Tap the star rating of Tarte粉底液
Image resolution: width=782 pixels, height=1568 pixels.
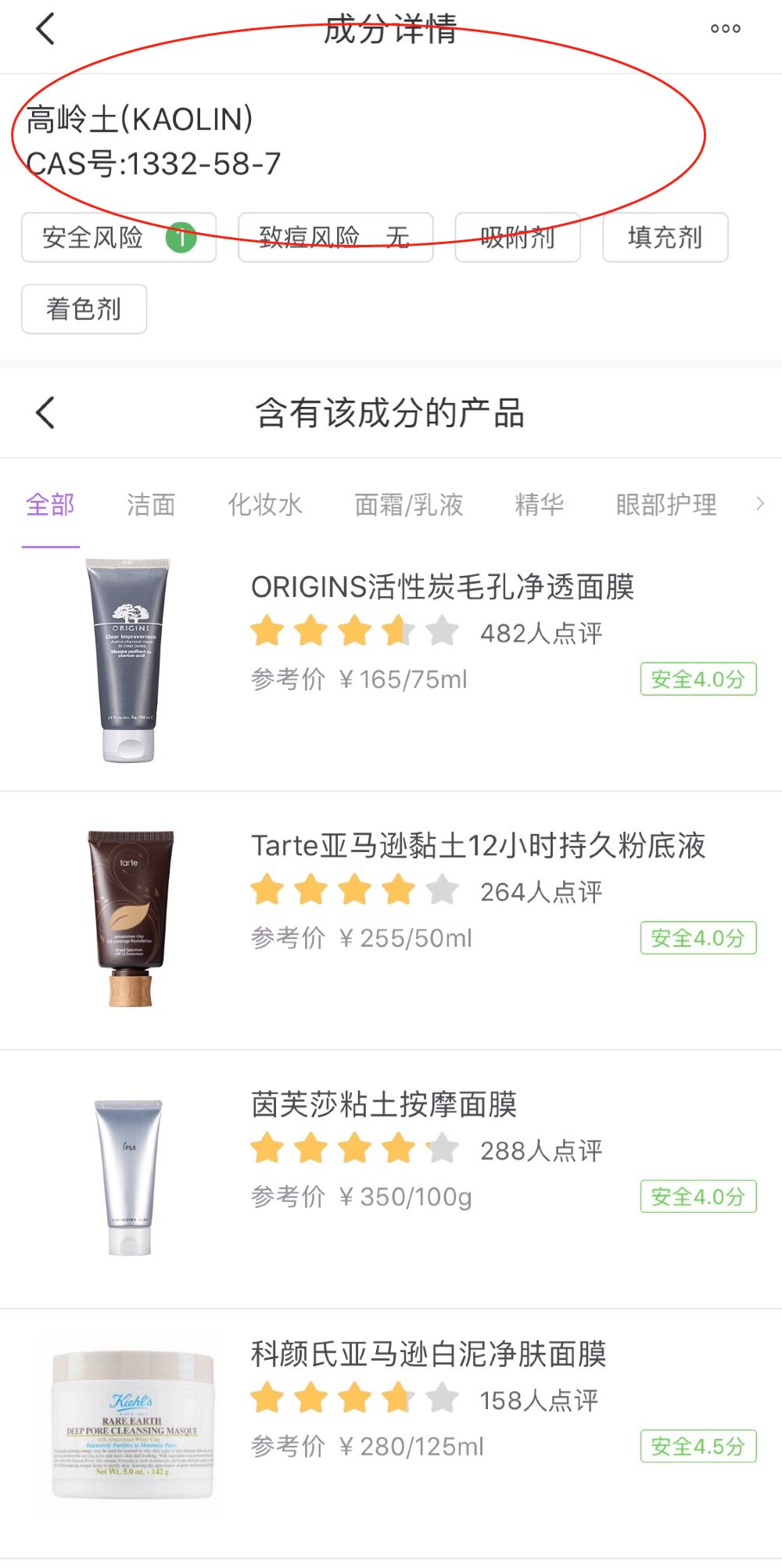point(350,890)
